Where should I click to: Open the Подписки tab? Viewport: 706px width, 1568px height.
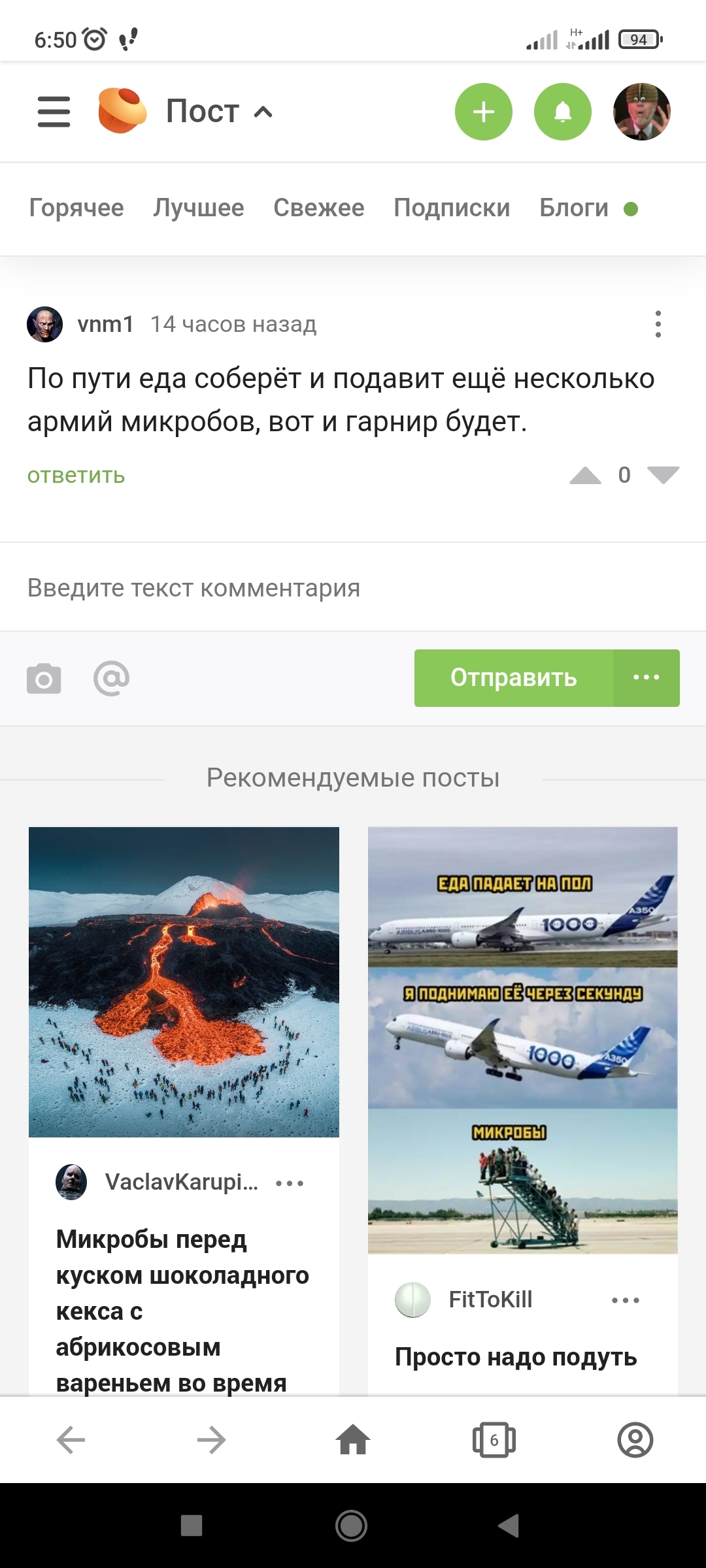point(452,208)
